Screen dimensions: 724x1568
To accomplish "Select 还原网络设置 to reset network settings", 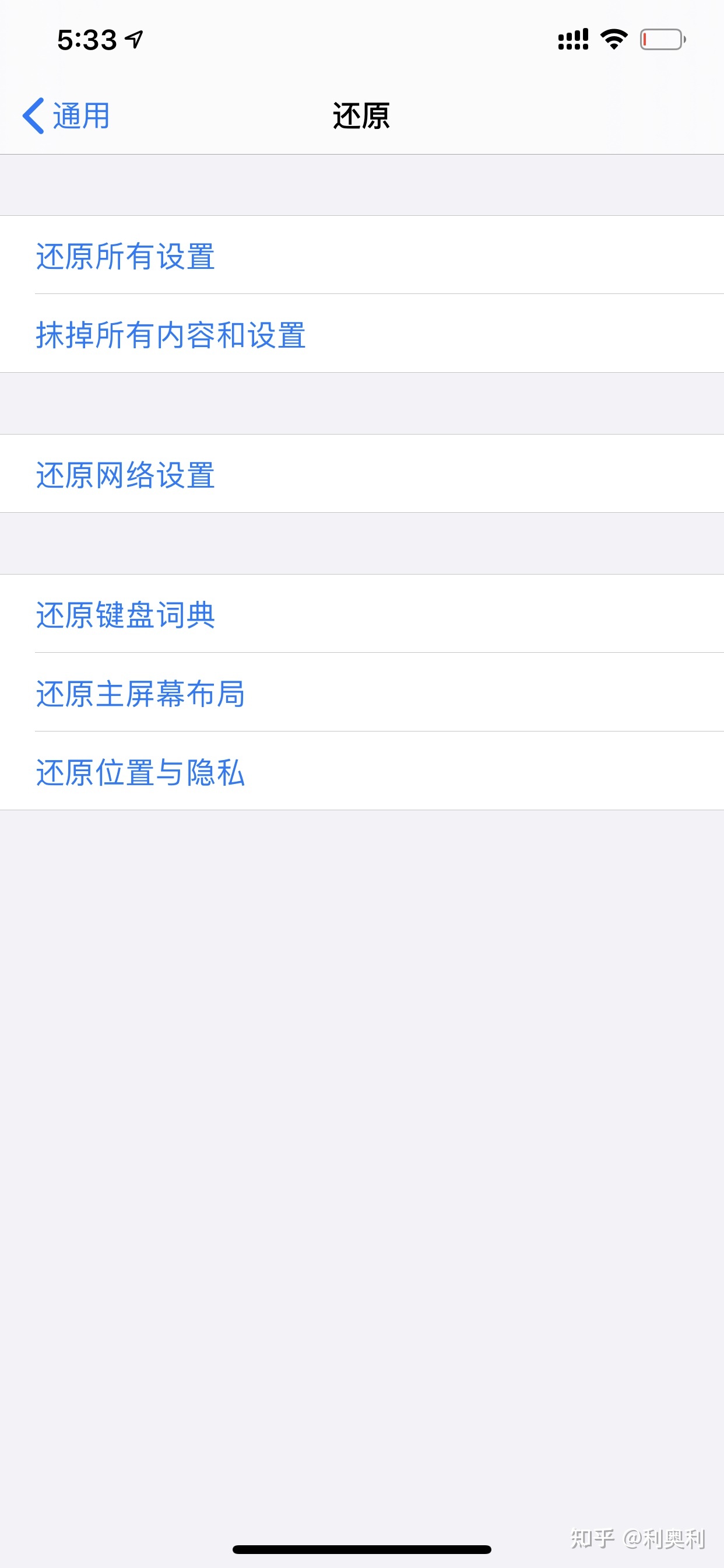I will [x=126, y=475].
